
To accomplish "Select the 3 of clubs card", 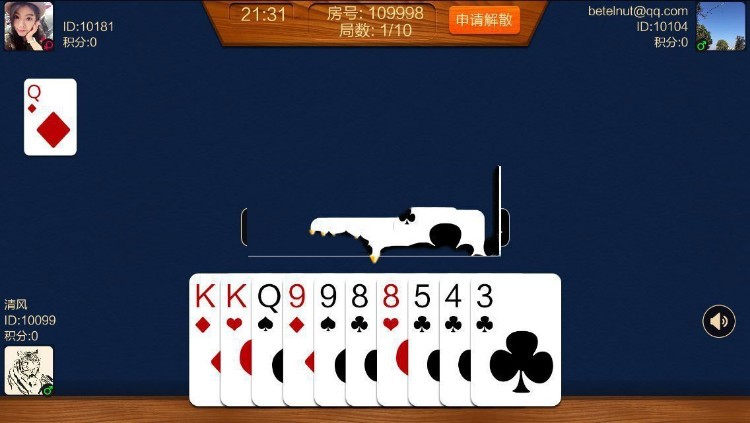I will (517, 340).
